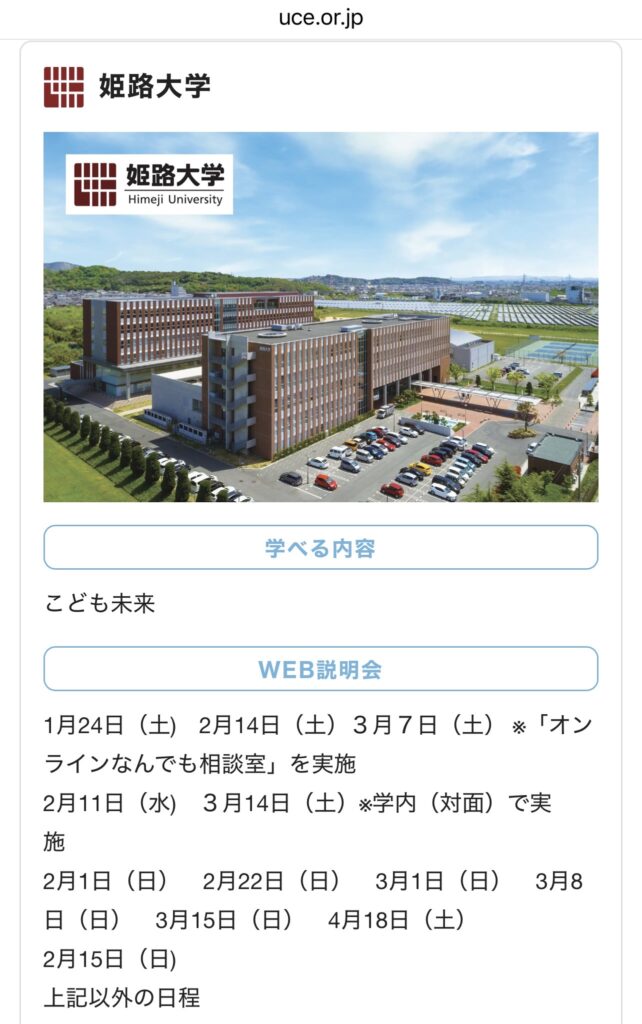Tap the uce.or.jp address bar
This screenshot has width=642, height=1024.
pyautogui.click(x=321, y=18)
